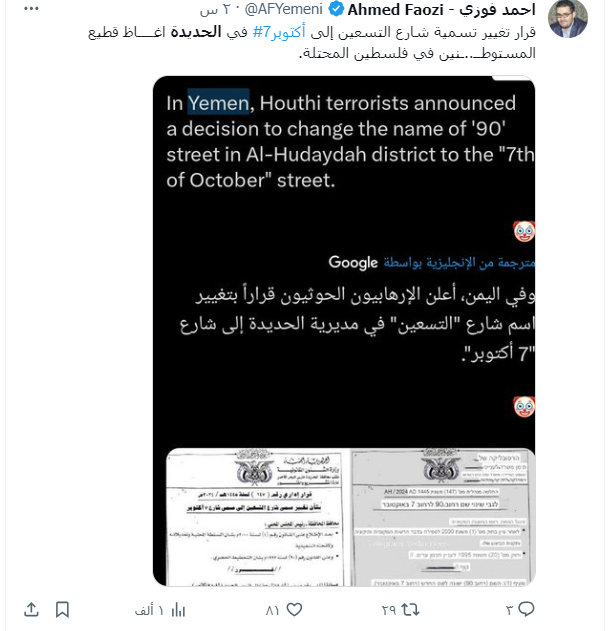Share this tweet
609x631 pixels.
(x=31, y=608)
